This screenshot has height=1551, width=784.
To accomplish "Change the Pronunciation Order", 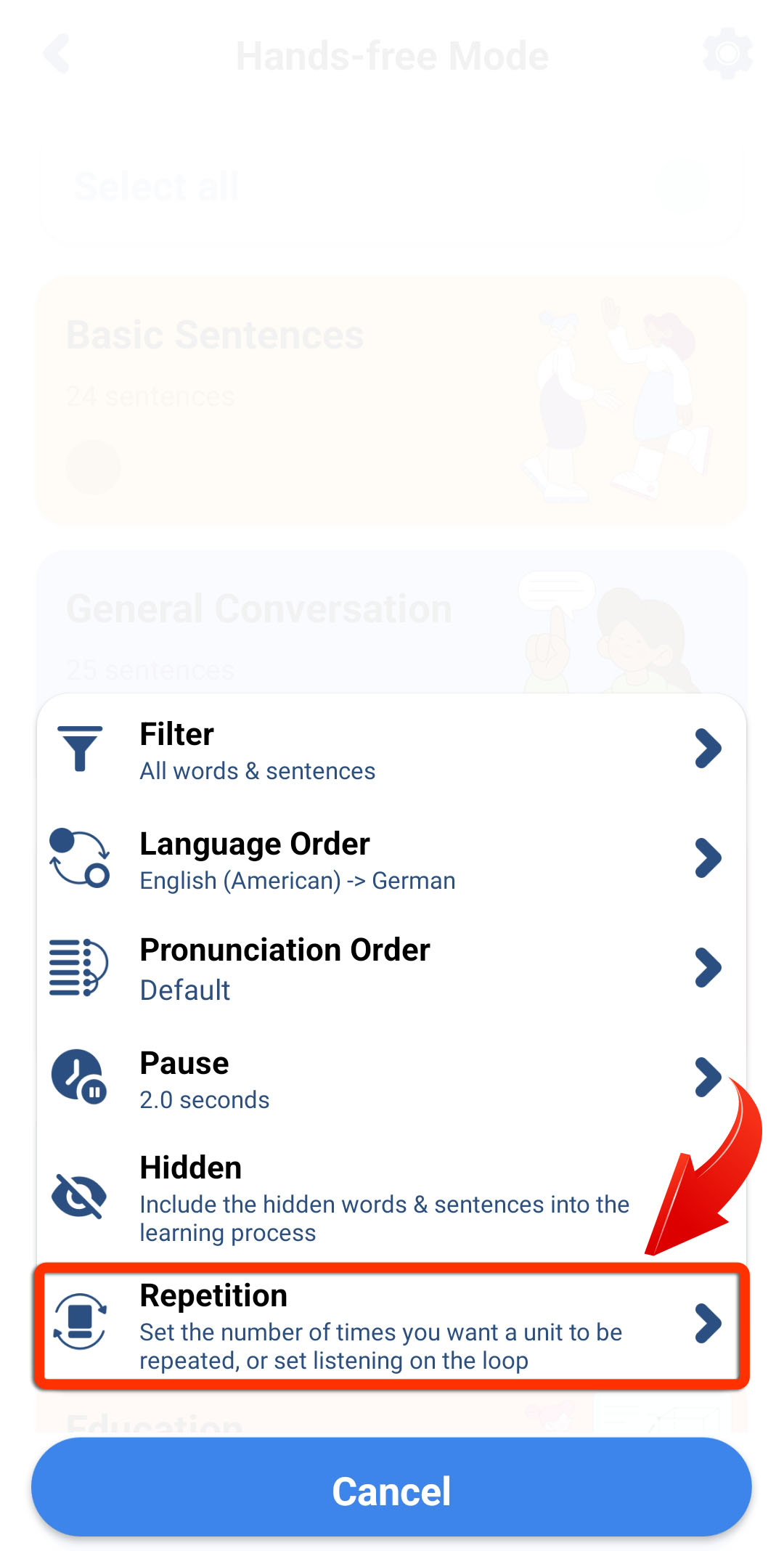I will click(x=392, y=969).
